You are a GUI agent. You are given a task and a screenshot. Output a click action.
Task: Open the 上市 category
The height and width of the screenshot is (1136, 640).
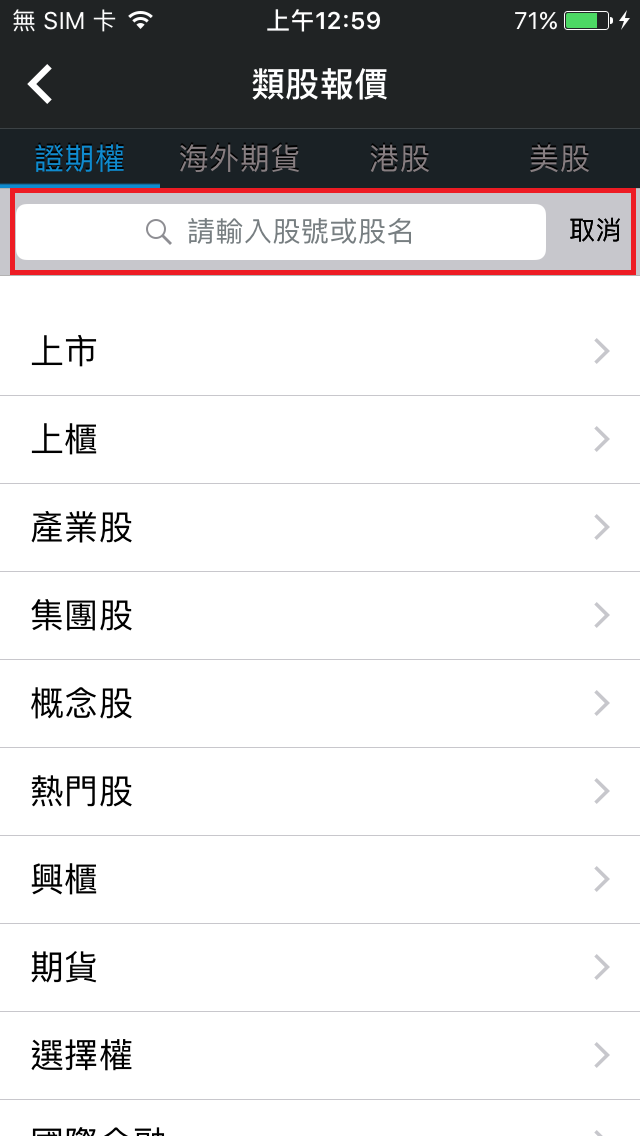pyautogui.click(x=320, y=352)
